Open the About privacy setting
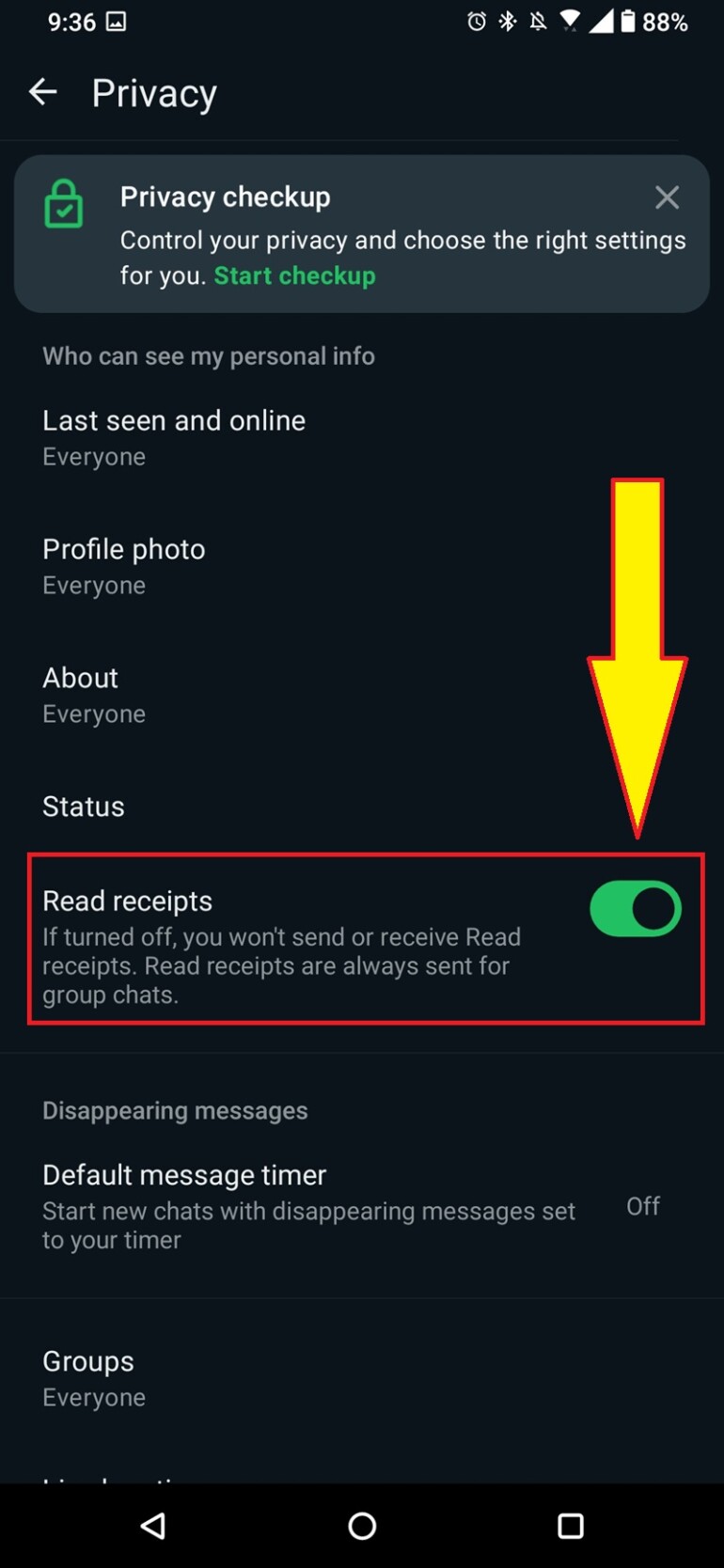Image resolution: width=724 pixels, height=1568 pixels. click(x=94, y=695)
